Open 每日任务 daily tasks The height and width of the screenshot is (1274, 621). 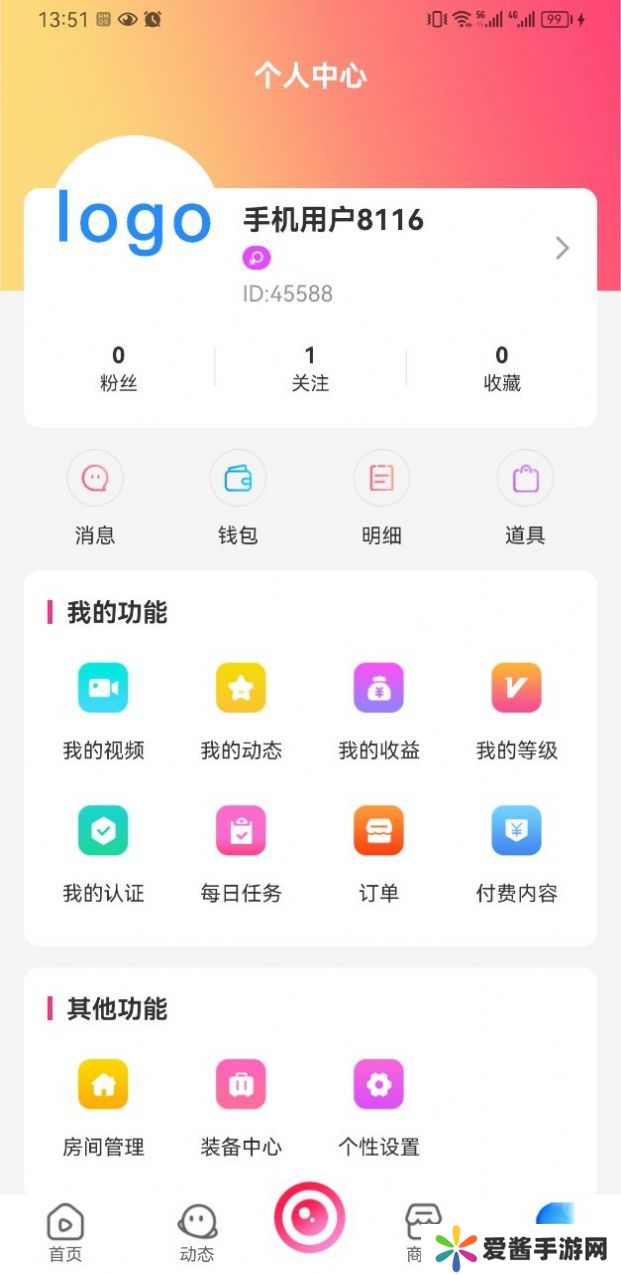tap(241, 849)
